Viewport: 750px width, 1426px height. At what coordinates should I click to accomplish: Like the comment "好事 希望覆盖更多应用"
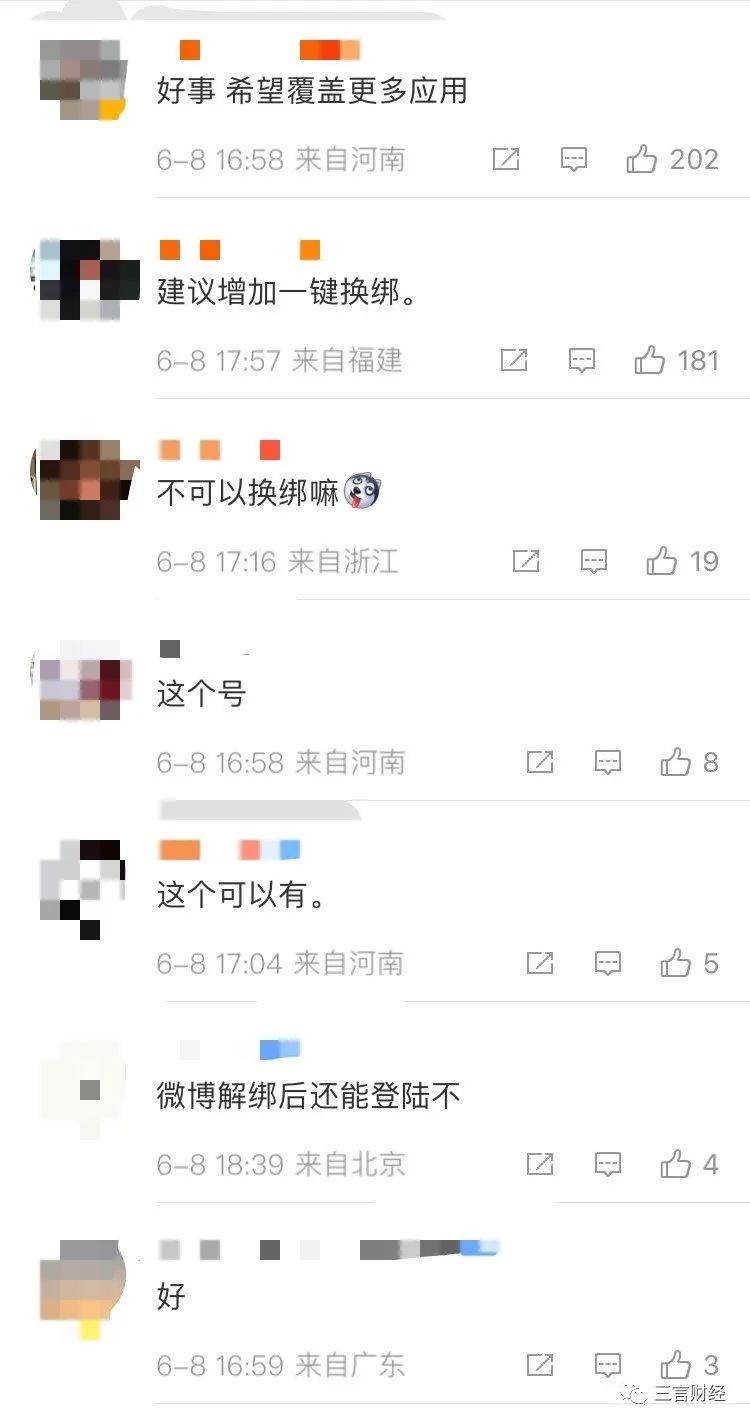641,159
